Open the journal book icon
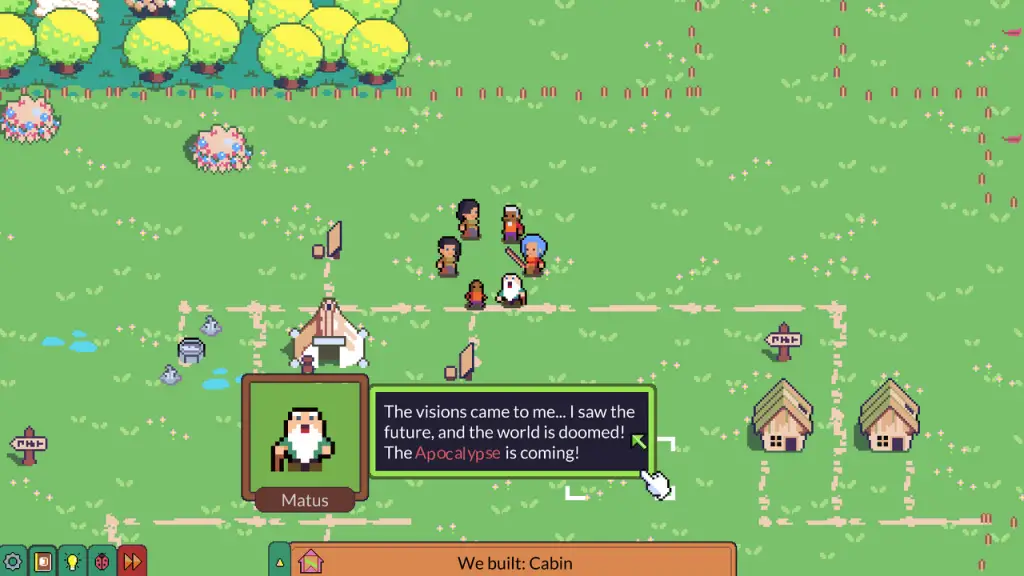The height and width of the screenshot is (576, 1024). point(43,562)
